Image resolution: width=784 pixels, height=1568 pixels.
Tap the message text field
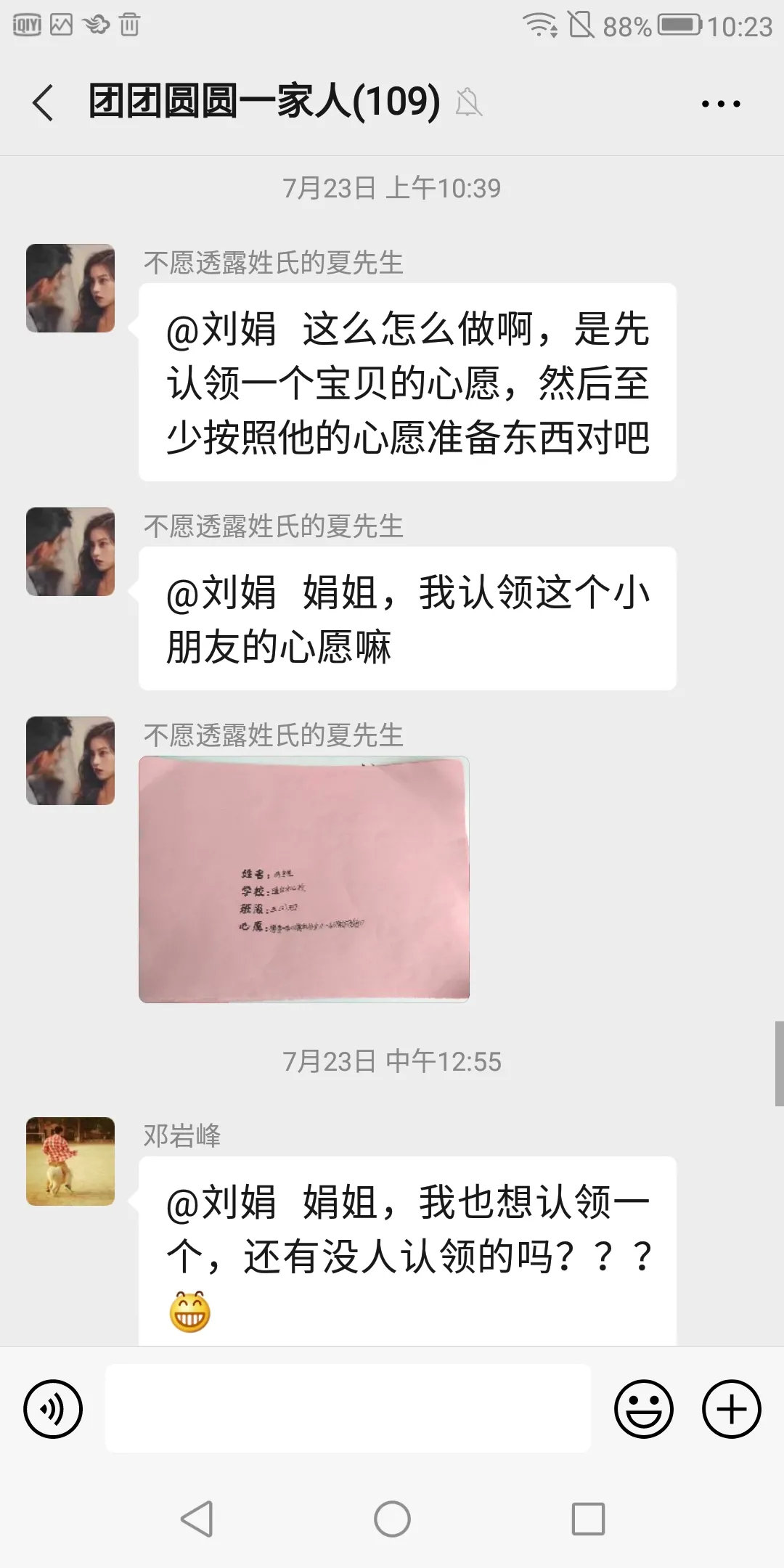(348, 1408)
